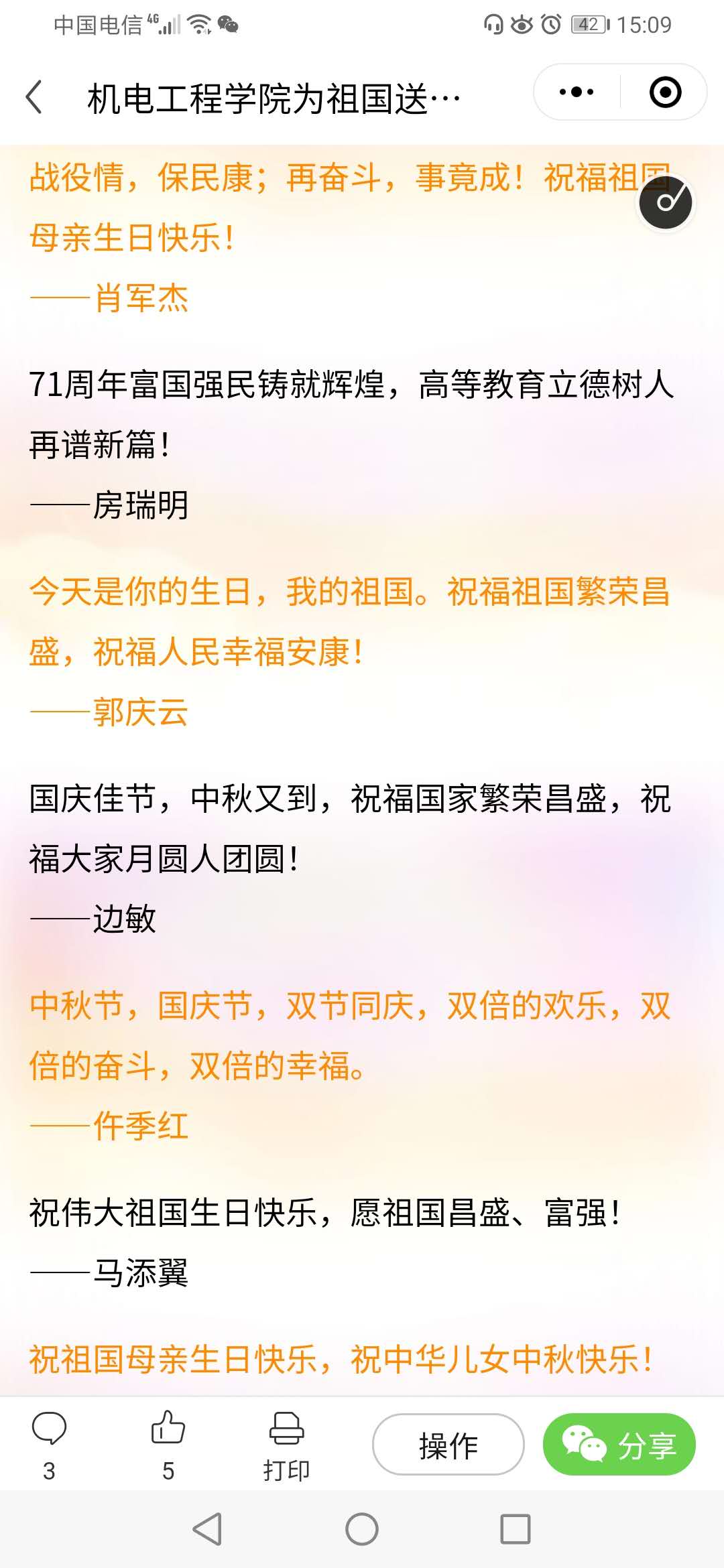Go back using the top-left arrow

click(35, 98)
